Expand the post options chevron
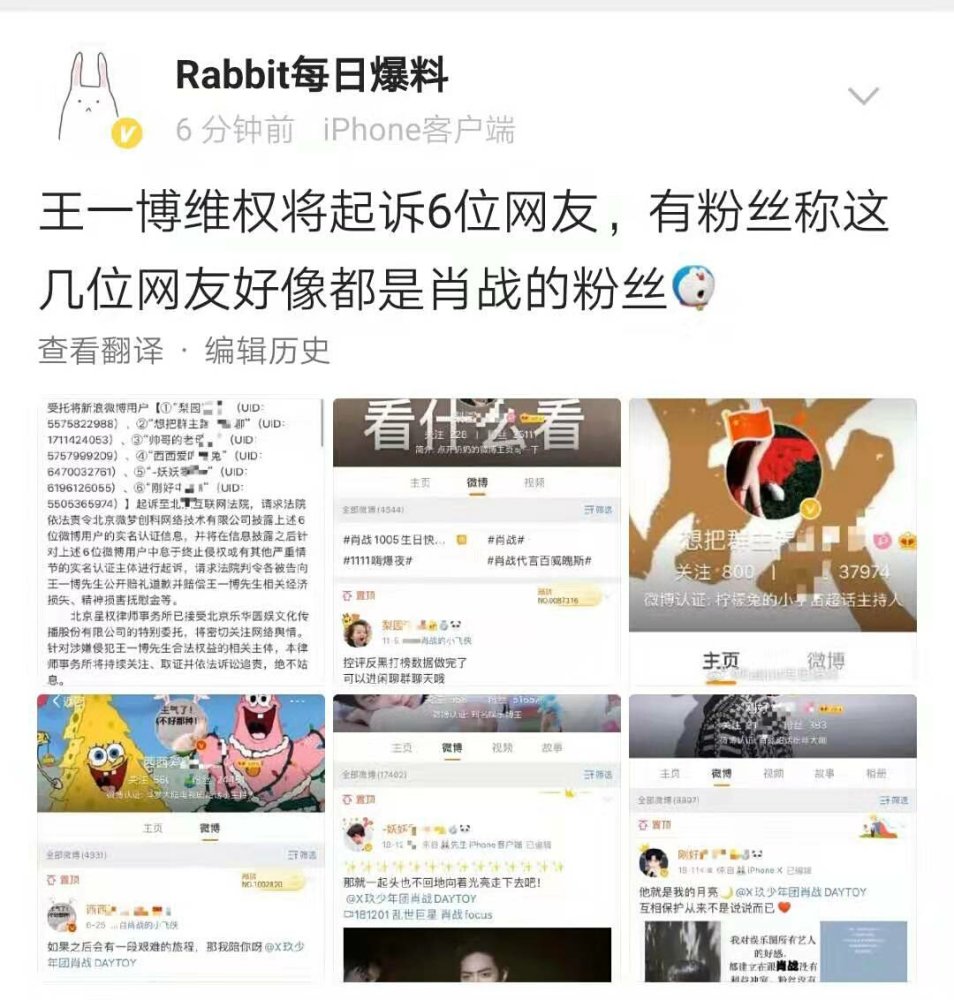The image size is (954, 1000). pyautogui.click(x=863, y=96)
